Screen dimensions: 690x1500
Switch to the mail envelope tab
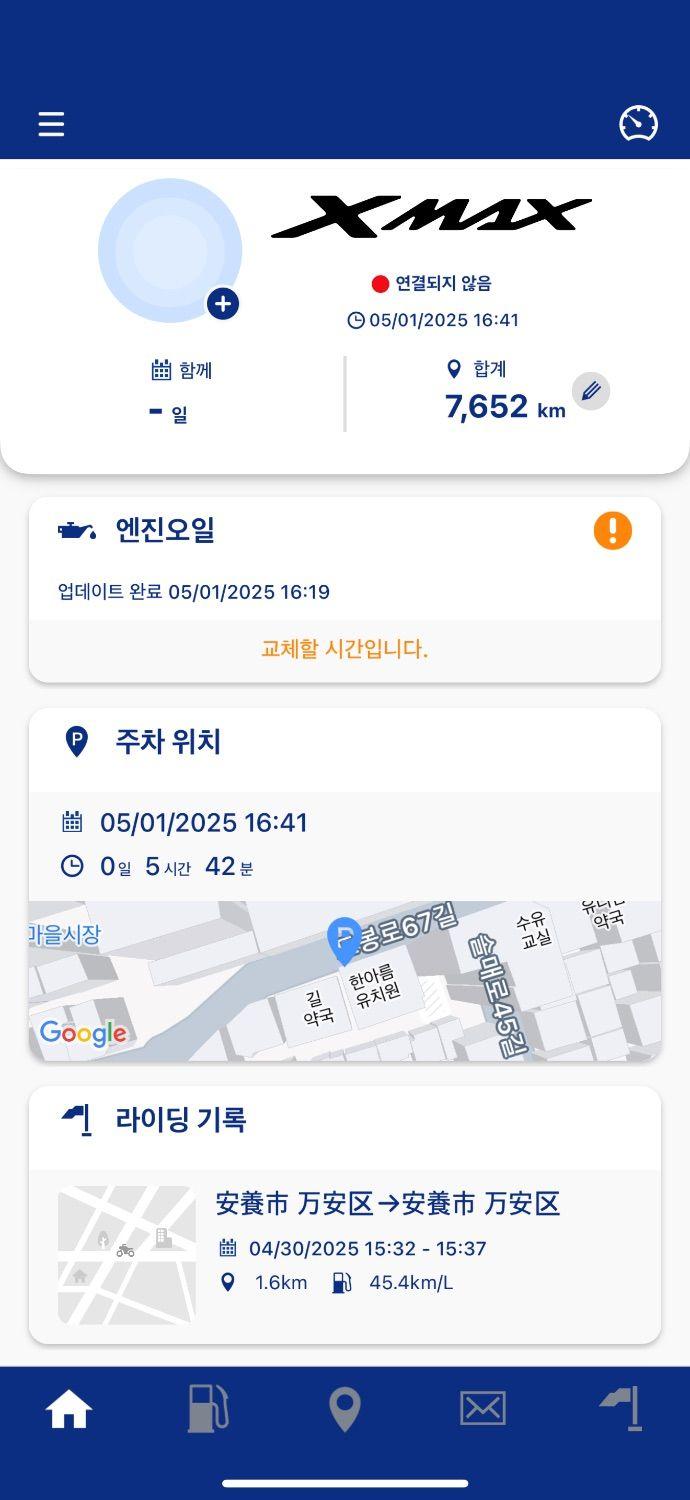(x=483, y=1409)
